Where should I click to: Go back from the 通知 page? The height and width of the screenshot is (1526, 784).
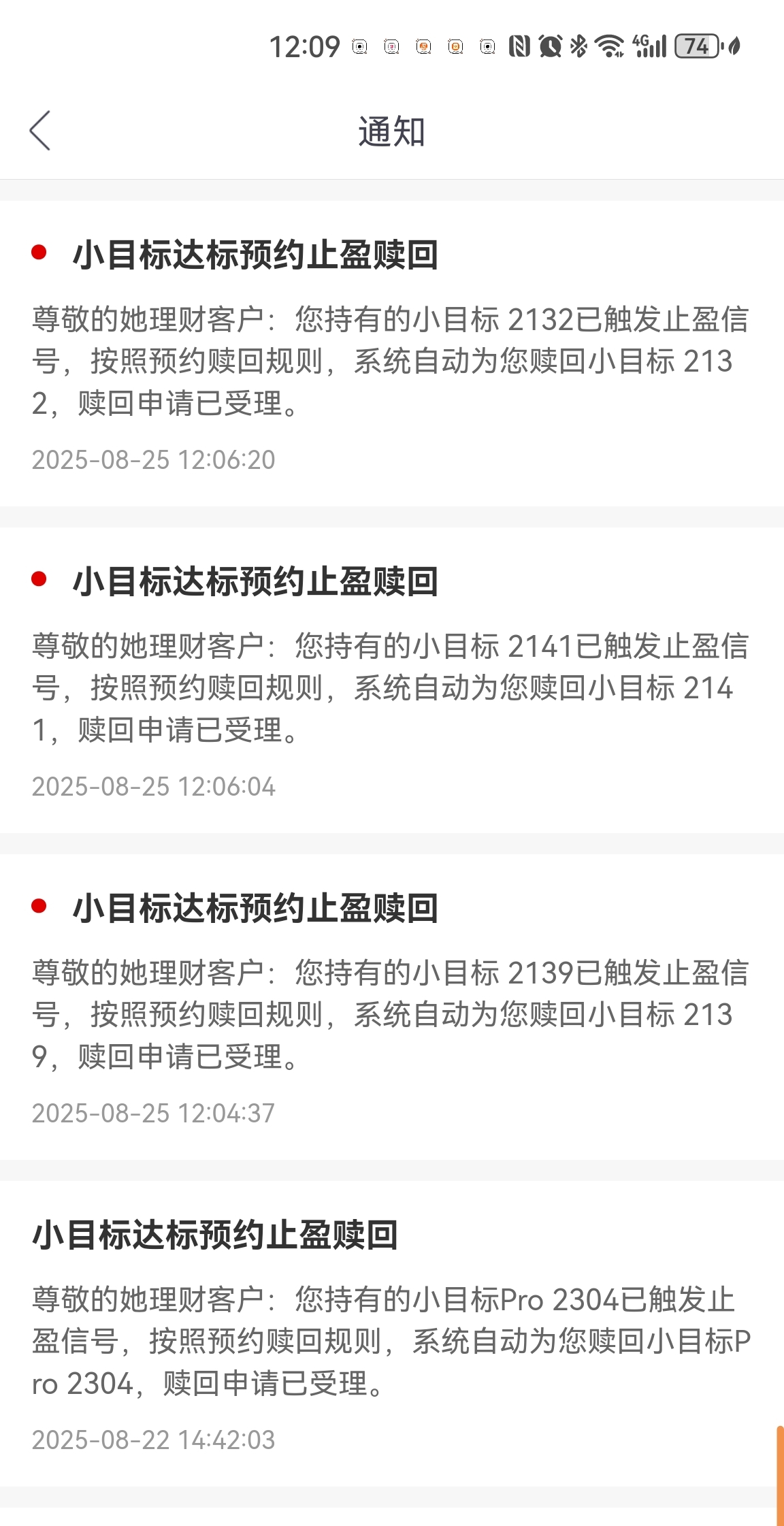tap(40, 131)
